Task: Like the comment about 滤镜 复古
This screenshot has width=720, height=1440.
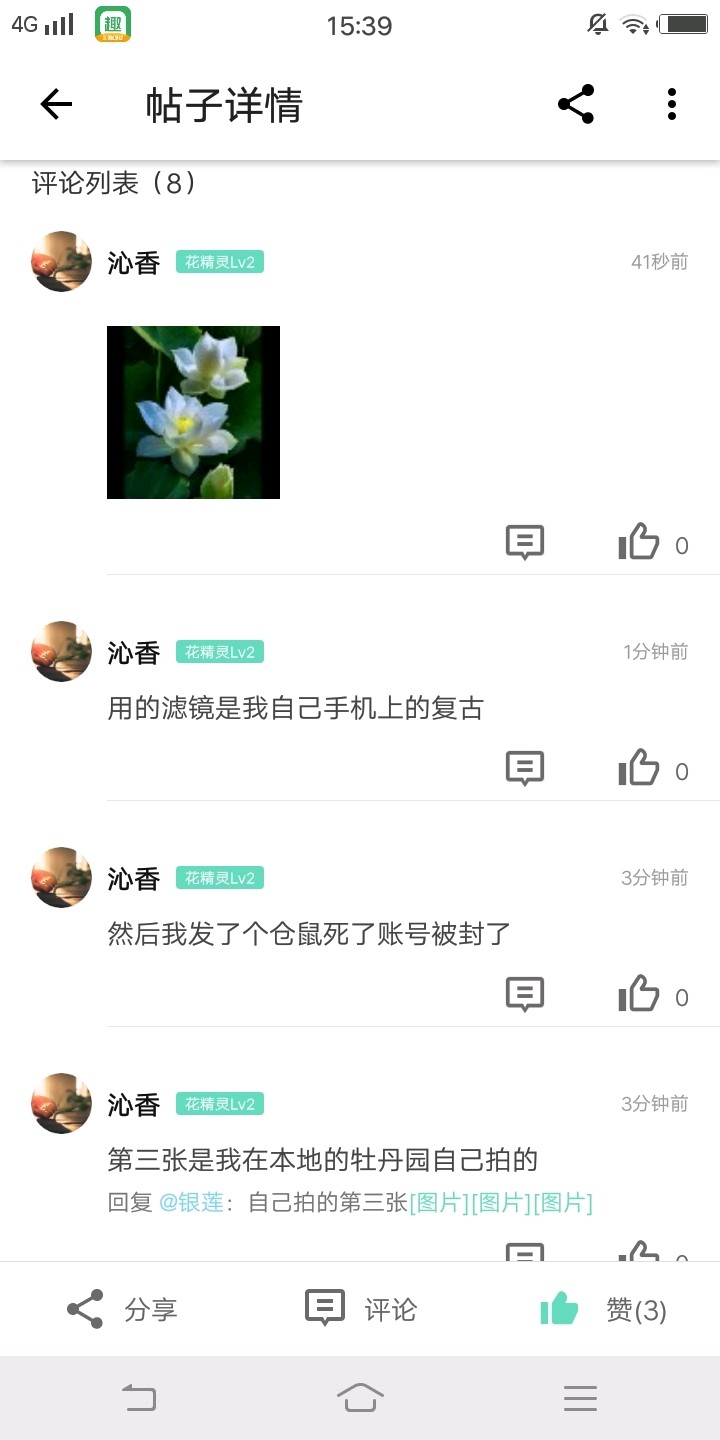Action: pyautogui.click(x=639, y=769)
